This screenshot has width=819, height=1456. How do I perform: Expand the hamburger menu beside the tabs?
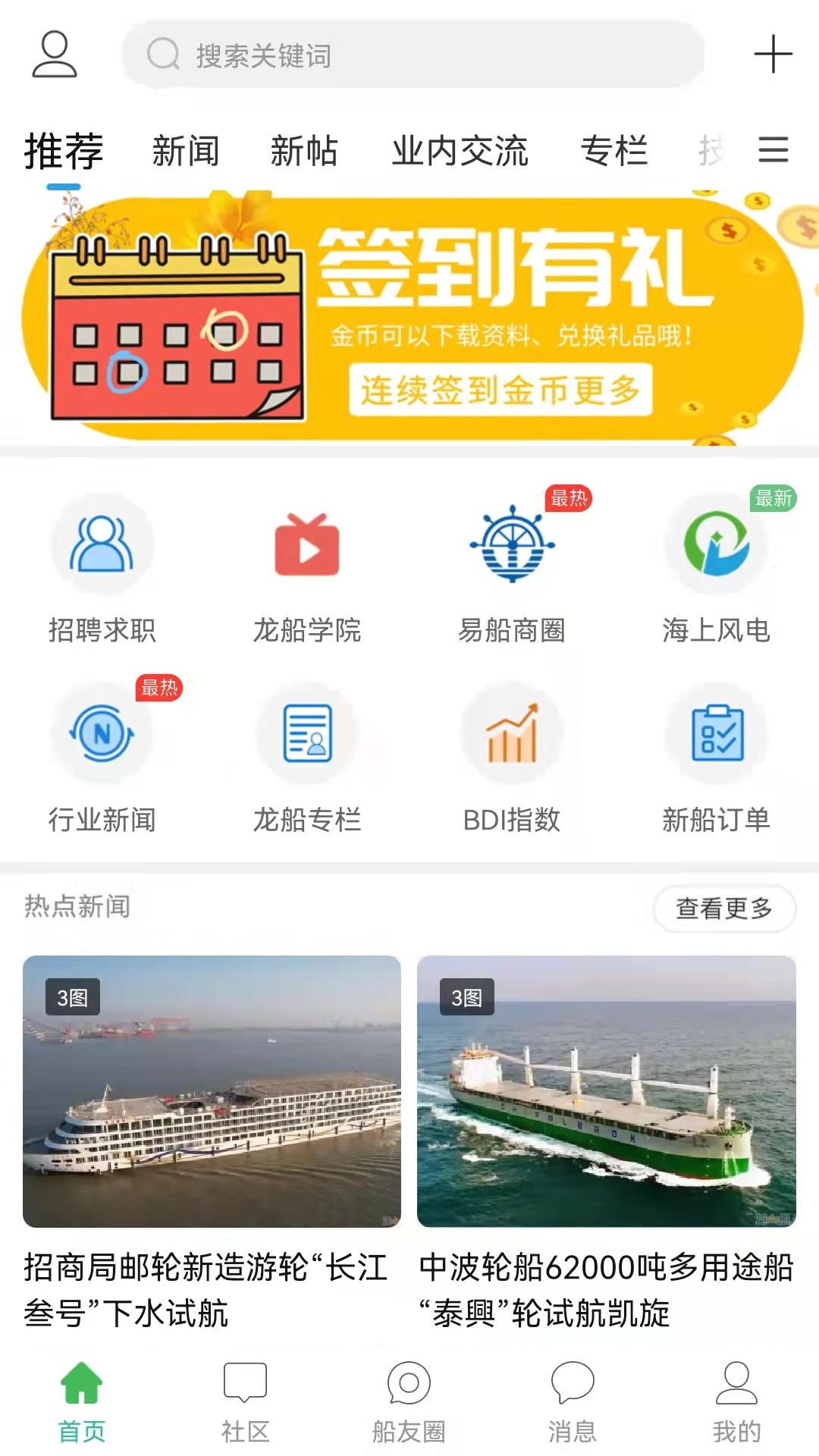pos(771,152)
